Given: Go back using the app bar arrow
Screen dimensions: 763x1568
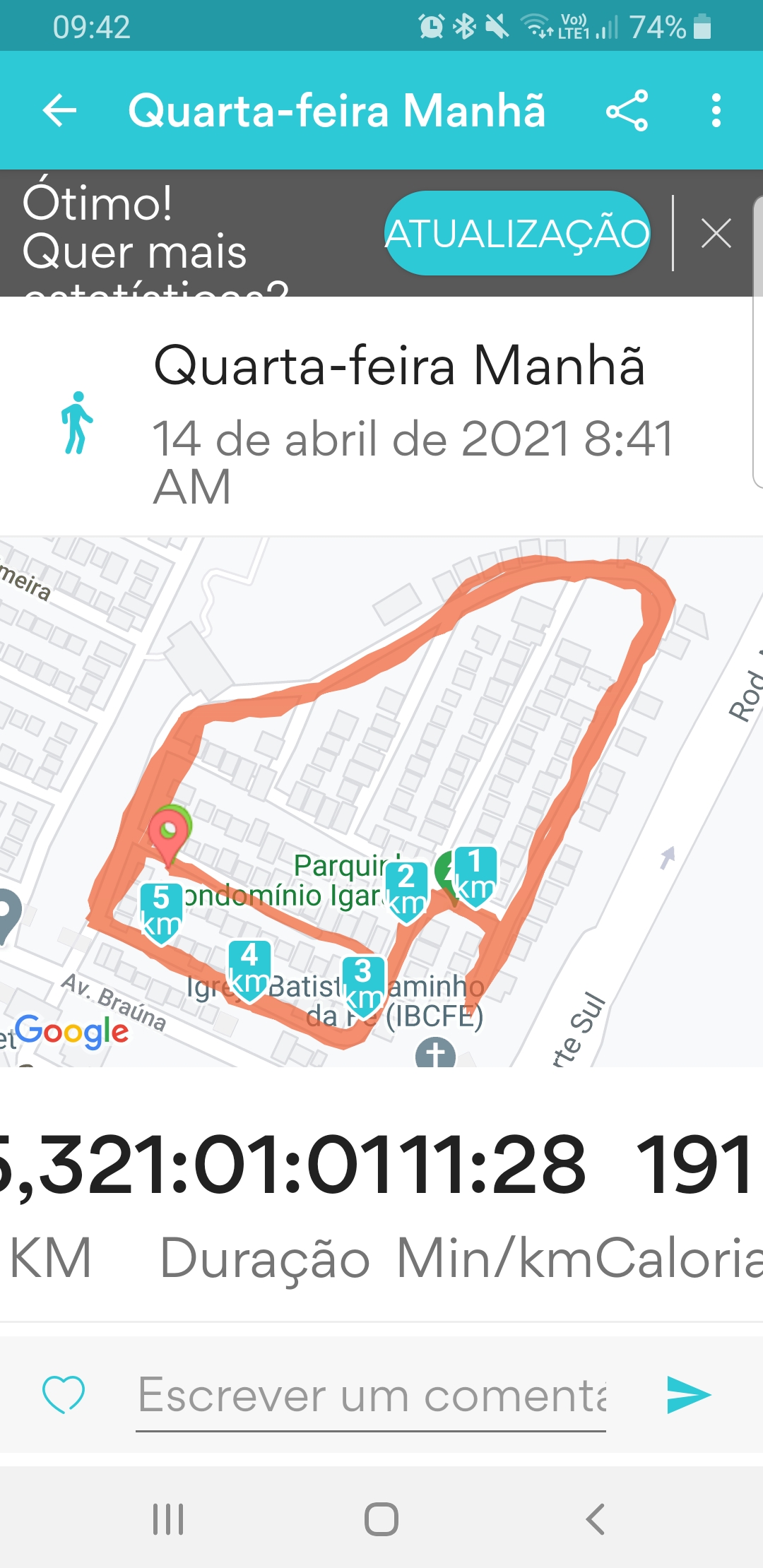Looking at the screenshot, I should pos(60,110).
